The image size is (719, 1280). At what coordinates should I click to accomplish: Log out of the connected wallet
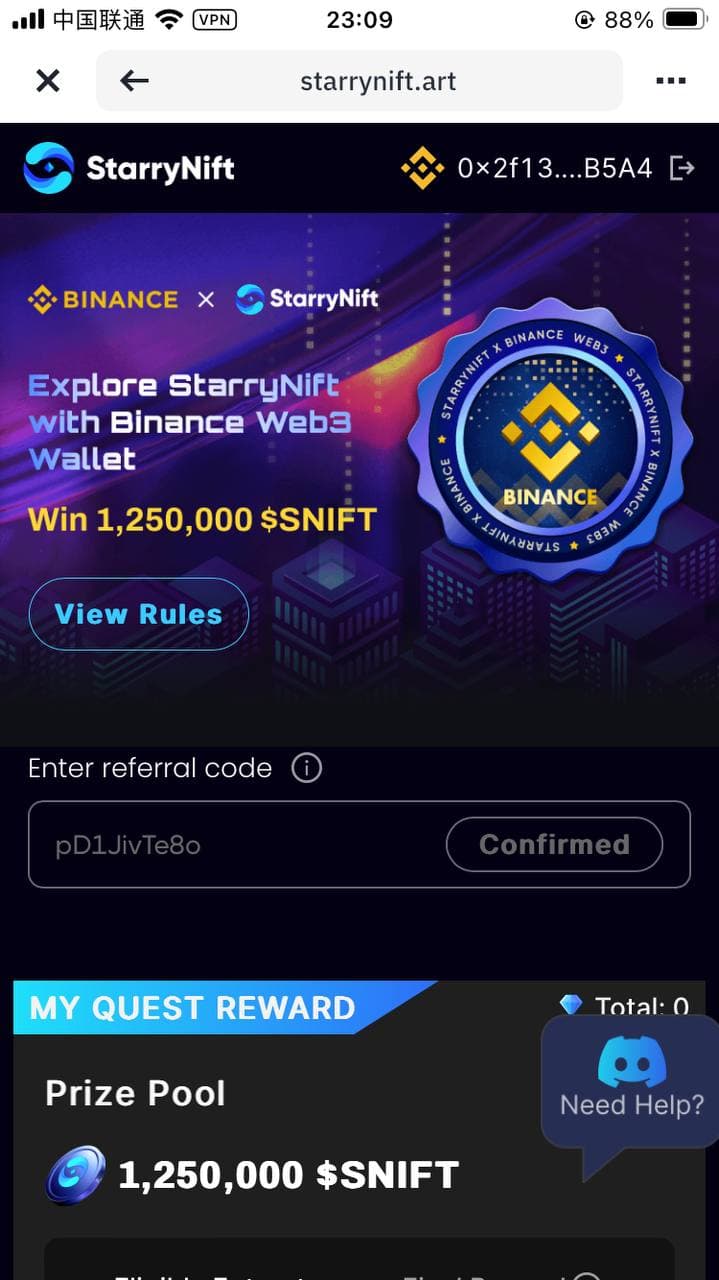pyautogui.click(x=682, y=168)
